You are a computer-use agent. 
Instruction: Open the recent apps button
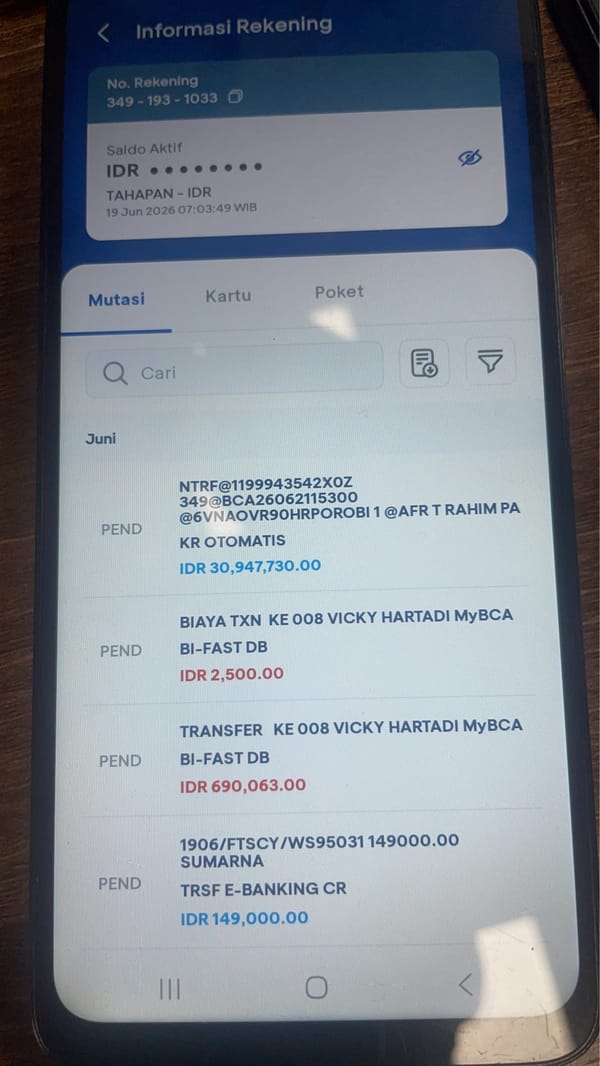point(170,989)
